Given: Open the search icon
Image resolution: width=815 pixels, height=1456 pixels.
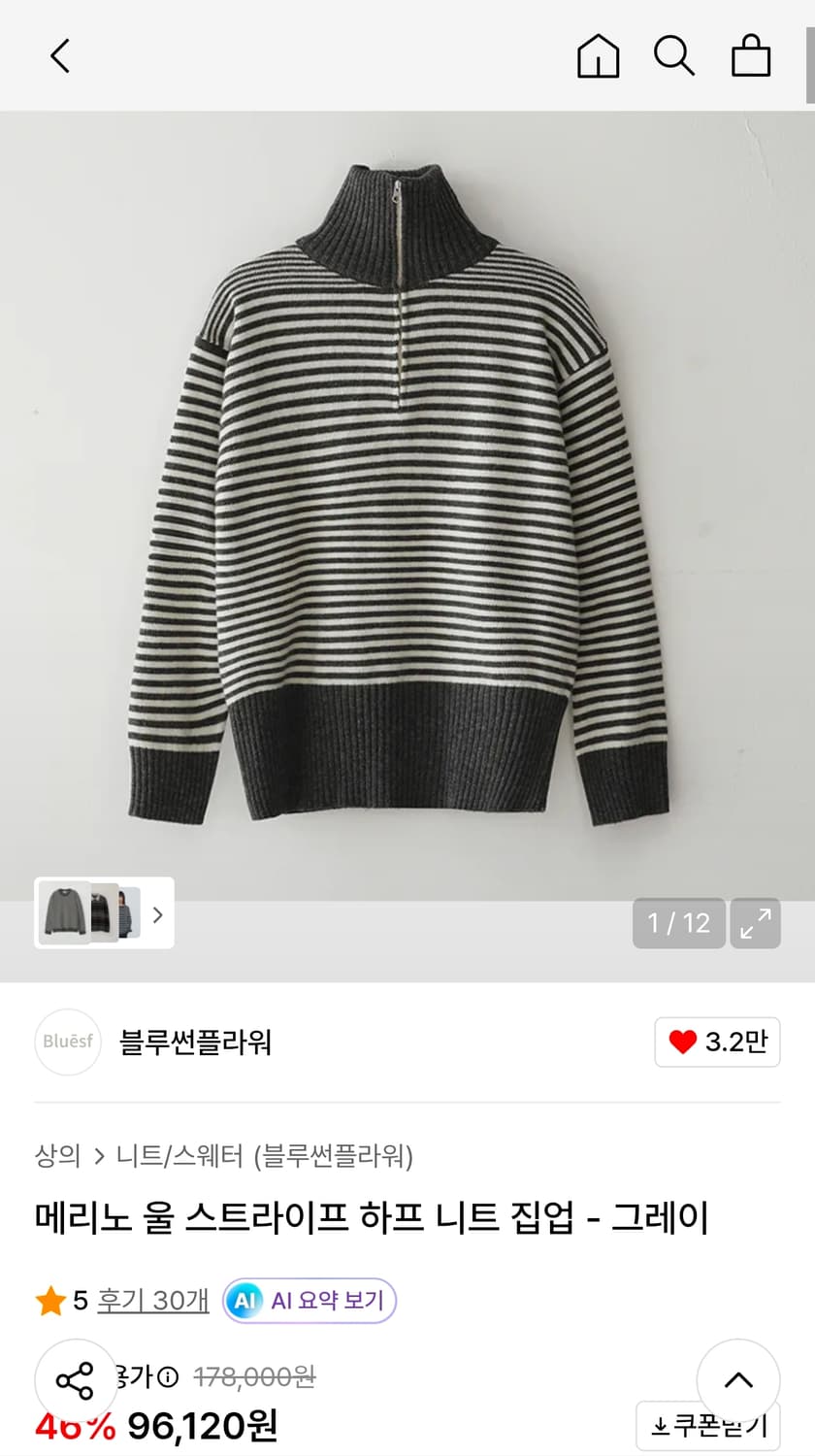Looking at the screenshot, I should click(674, 55).
